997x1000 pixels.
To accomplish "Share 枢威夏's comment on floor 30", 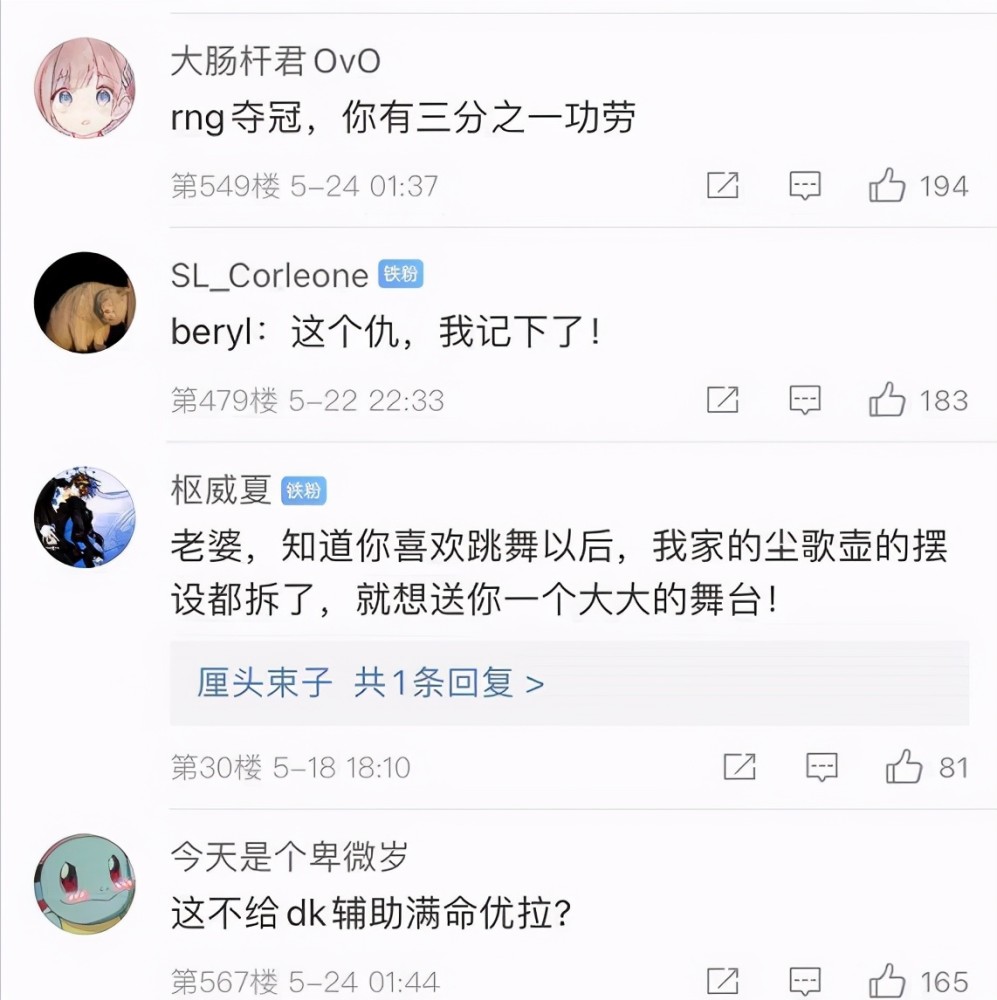I will click(x=738, y=767).
